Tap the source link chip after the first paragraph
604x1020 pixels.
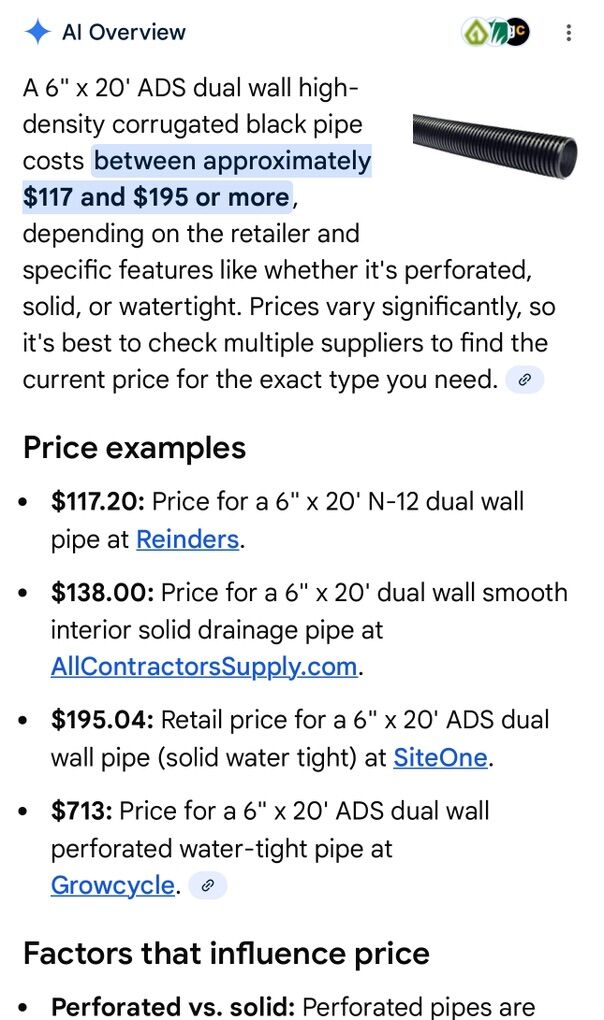pos(525,380)
